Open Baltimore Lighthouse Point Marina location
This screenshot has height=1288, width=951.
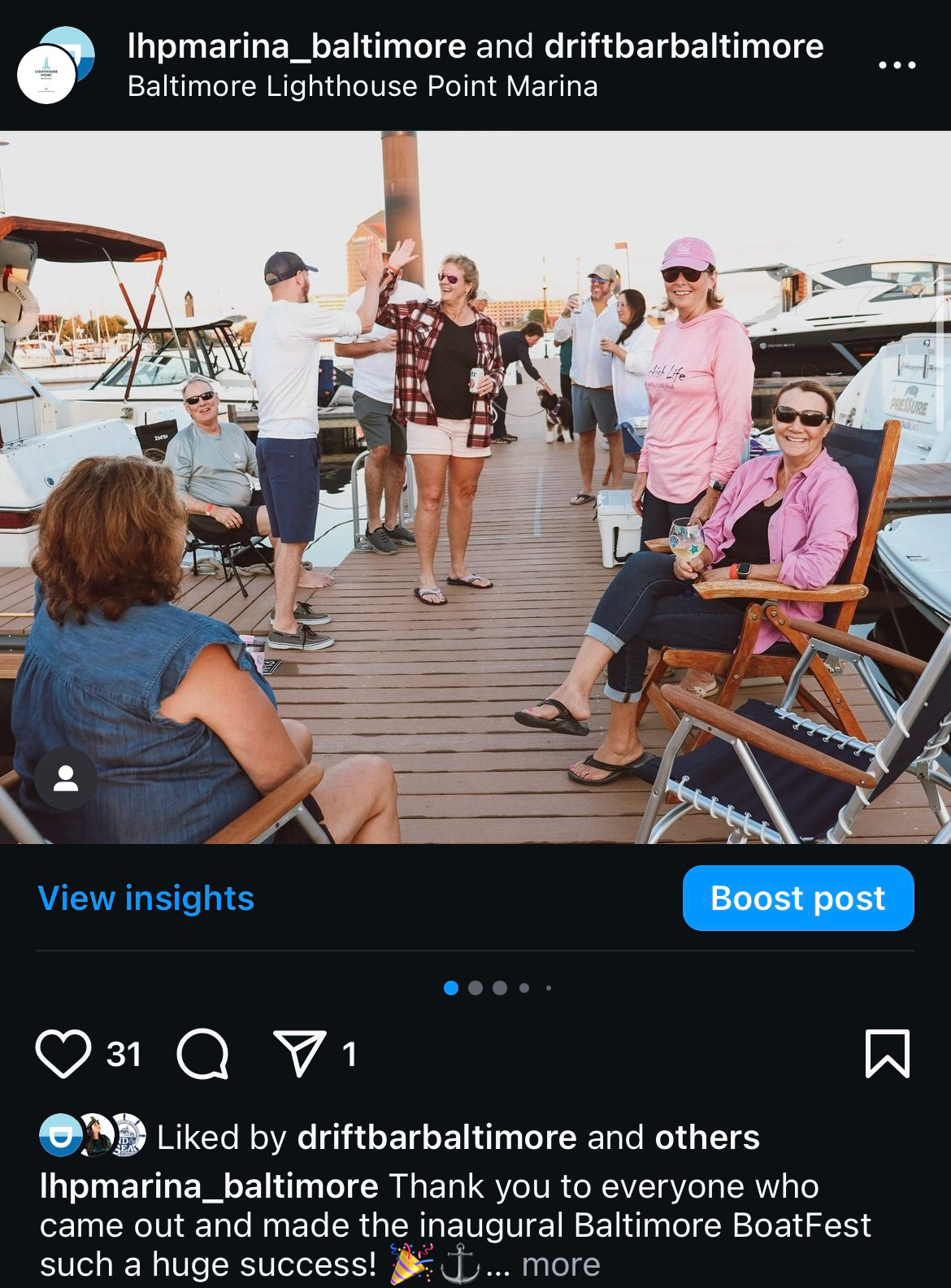click(x=363, y=86)
